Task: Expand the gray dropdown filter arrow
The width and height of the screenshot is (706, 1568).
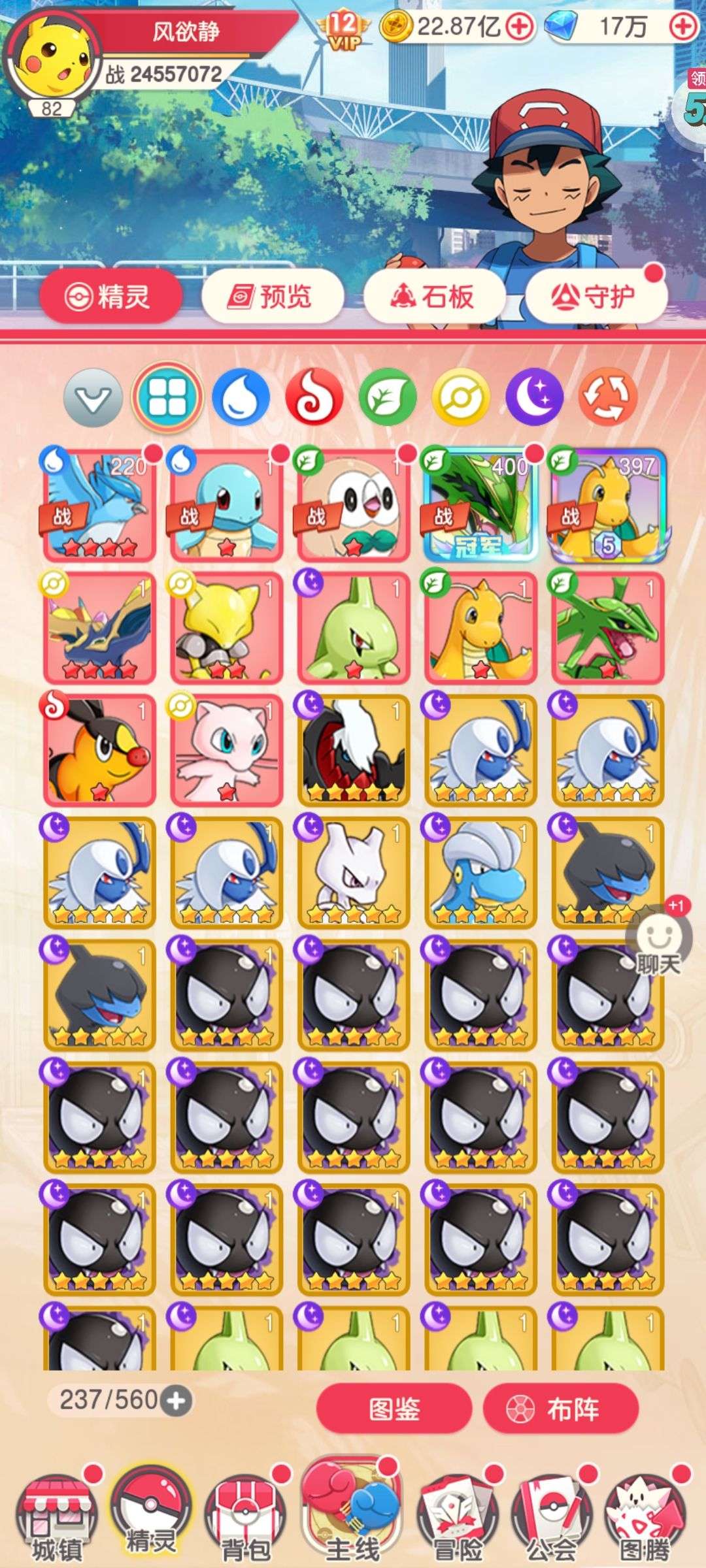Action: (x=93, y=397)
